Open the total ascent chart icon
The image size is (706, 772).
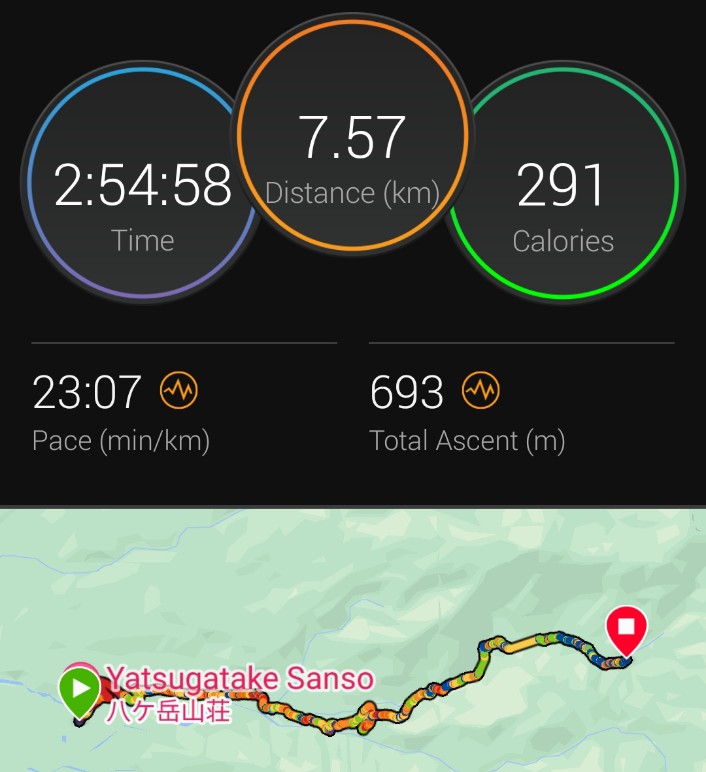480,391
